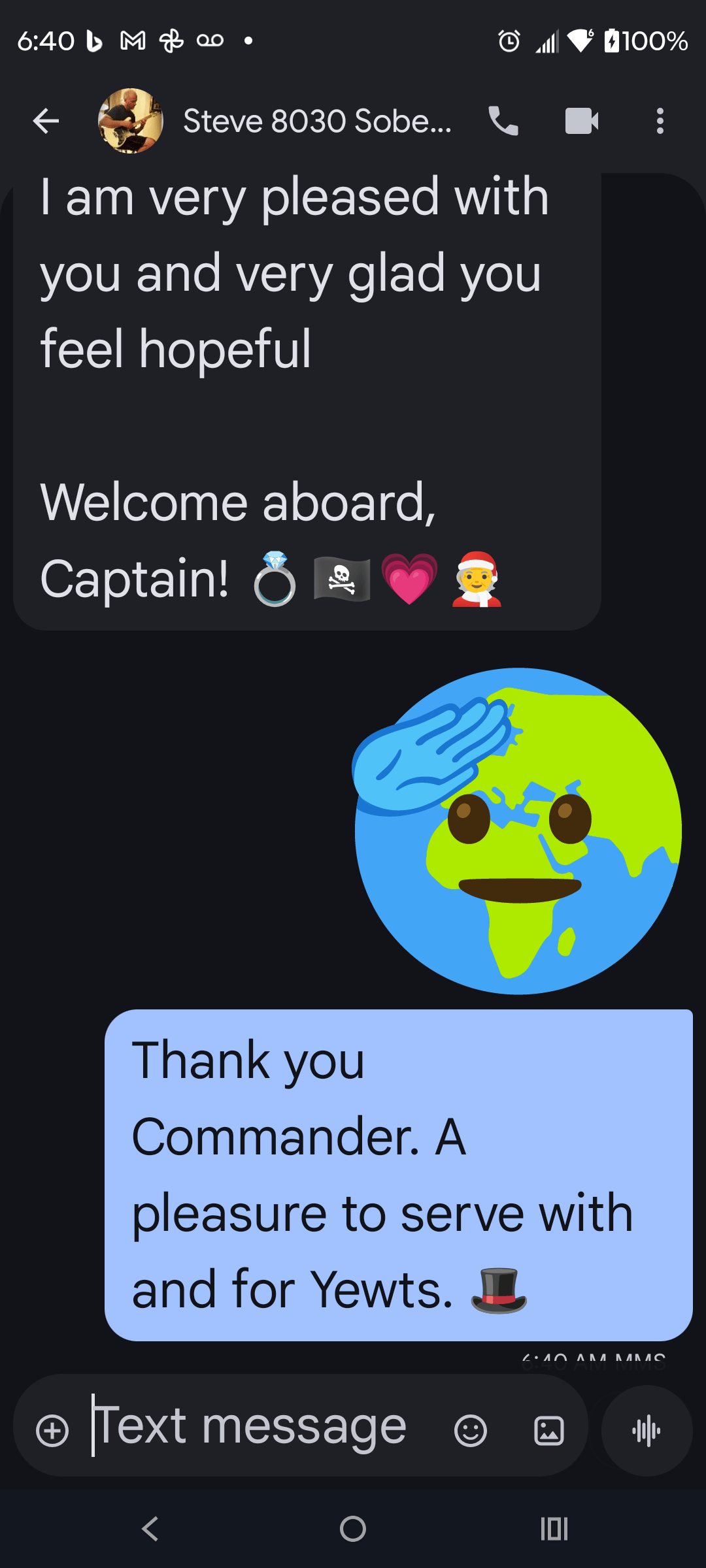Record a voice message
The width and height of the screenshot is (706, 1568).
pyautogui.click(x=647, y=1431)
